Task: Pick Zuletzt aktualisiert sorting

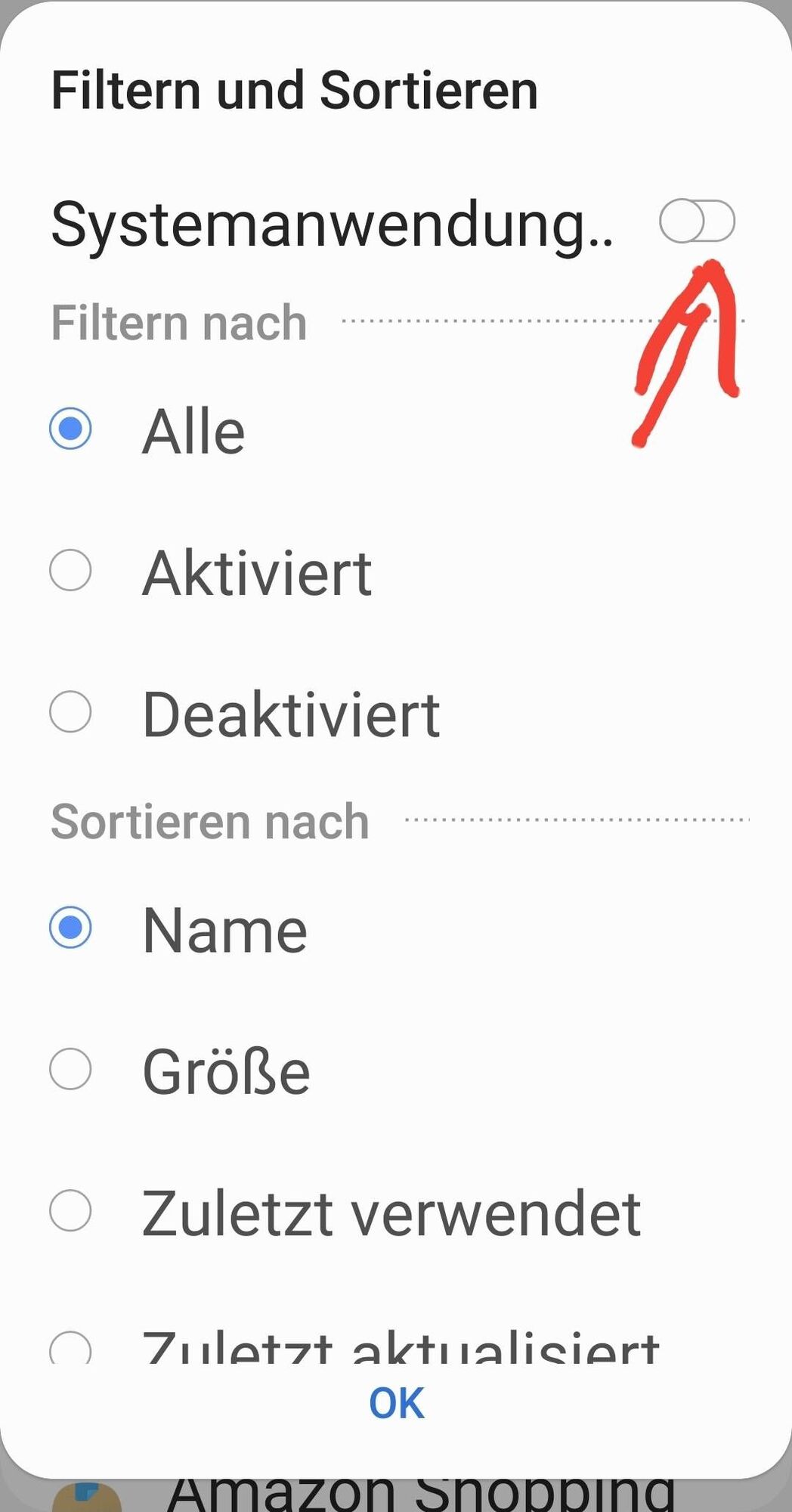Action: [x=71, y=1349]
